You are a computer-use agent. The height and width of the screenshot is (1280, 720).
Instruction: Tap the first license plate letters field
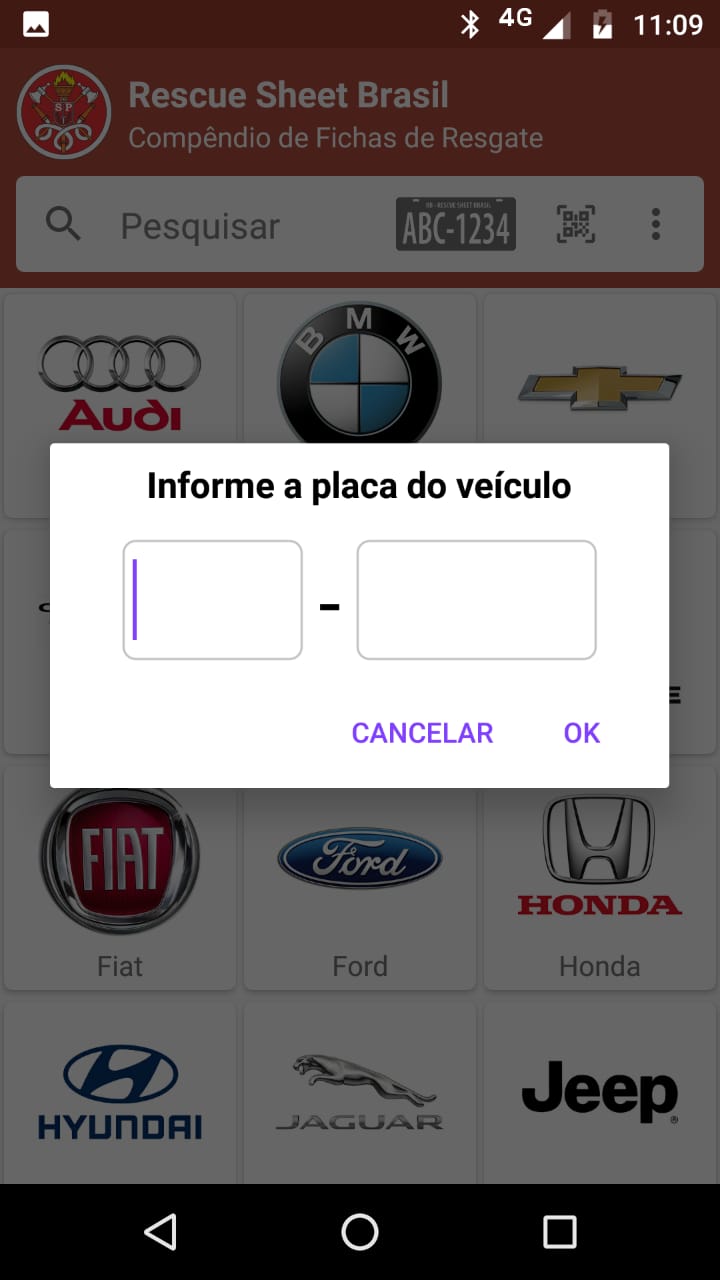pos(212,600)
